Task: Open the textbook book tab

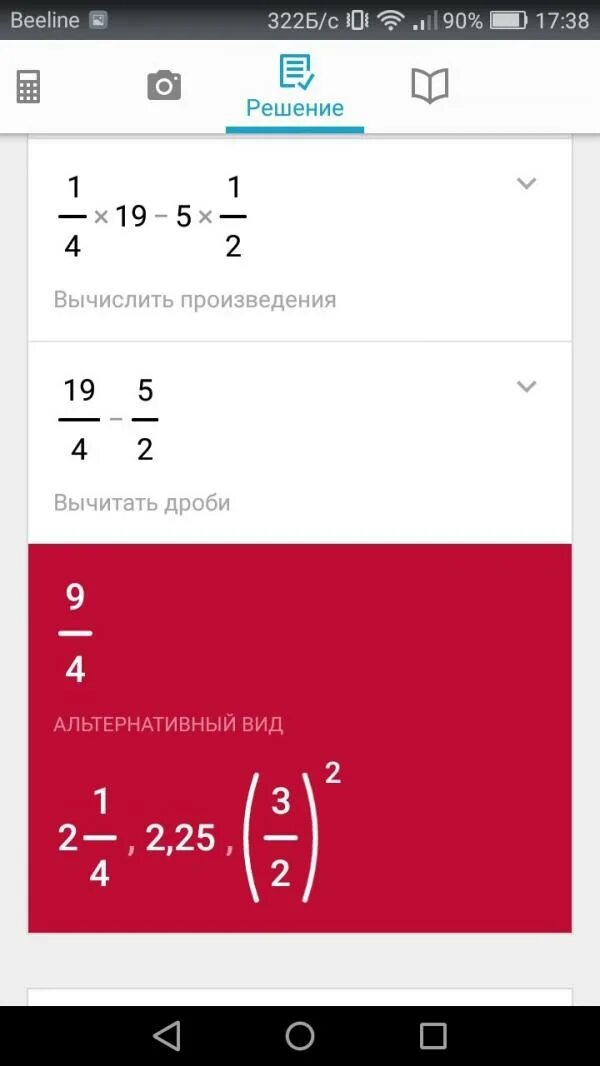Action: point(429,86)
